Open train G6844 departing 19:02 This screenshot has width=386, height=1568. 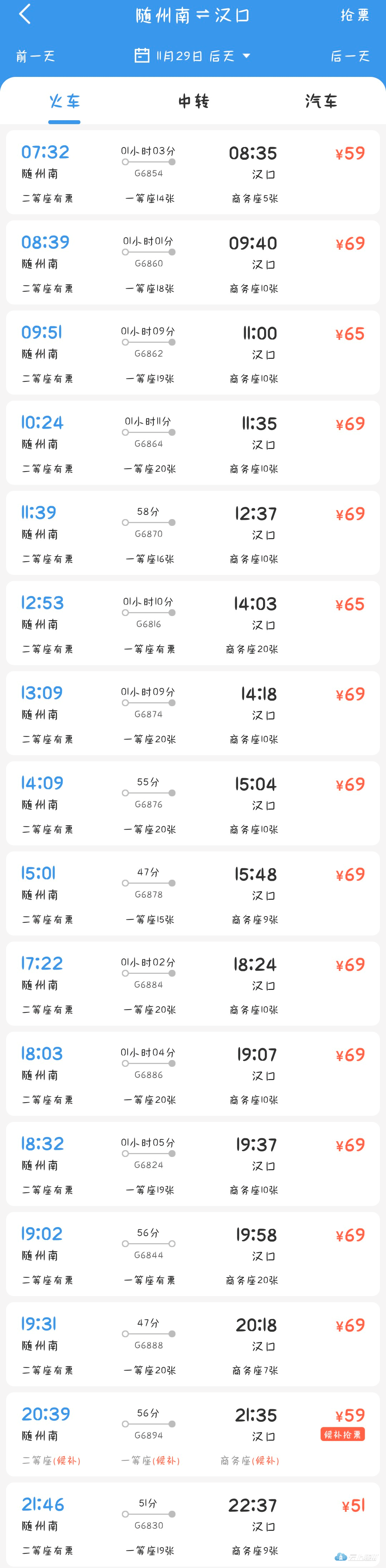click(193, 1253)
